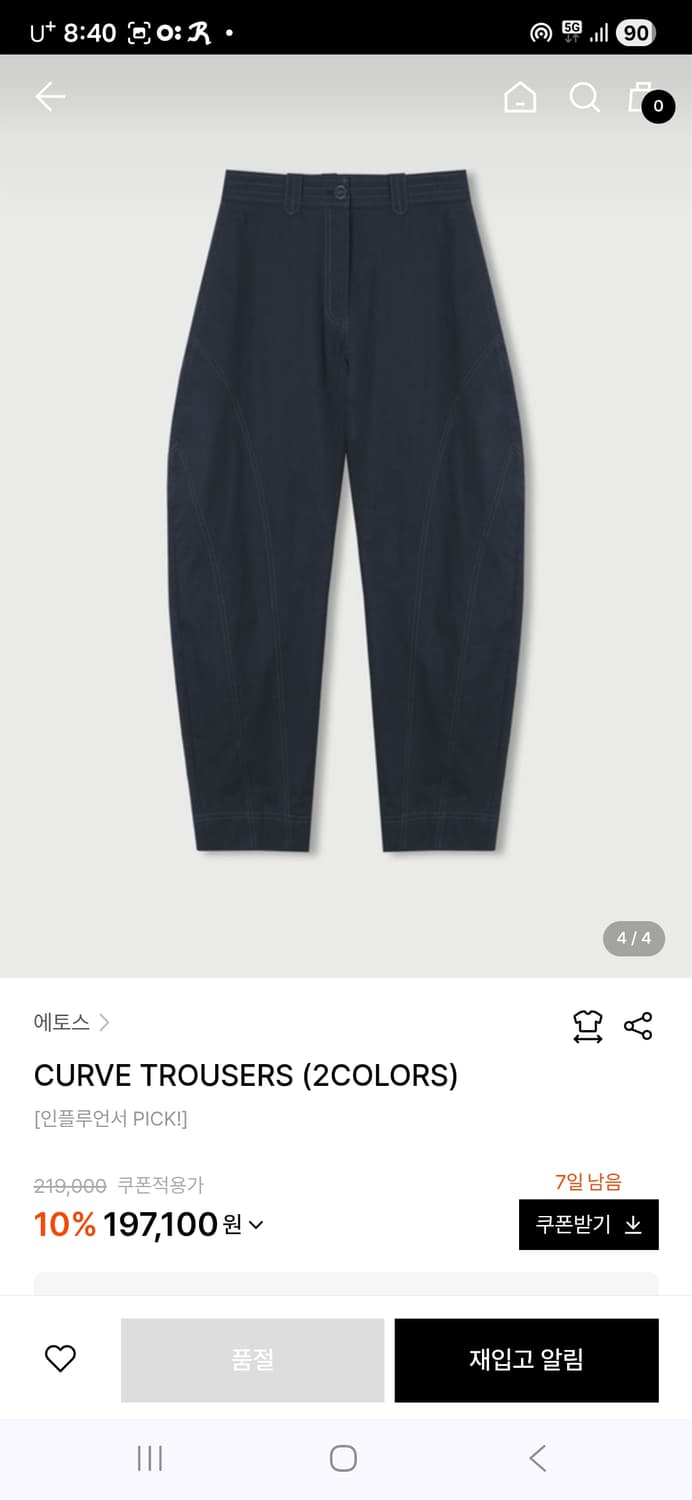Go back using the top arrow
Image resolution: width=692 pixels, height=1500 pixels.
[x=50, y=97]
